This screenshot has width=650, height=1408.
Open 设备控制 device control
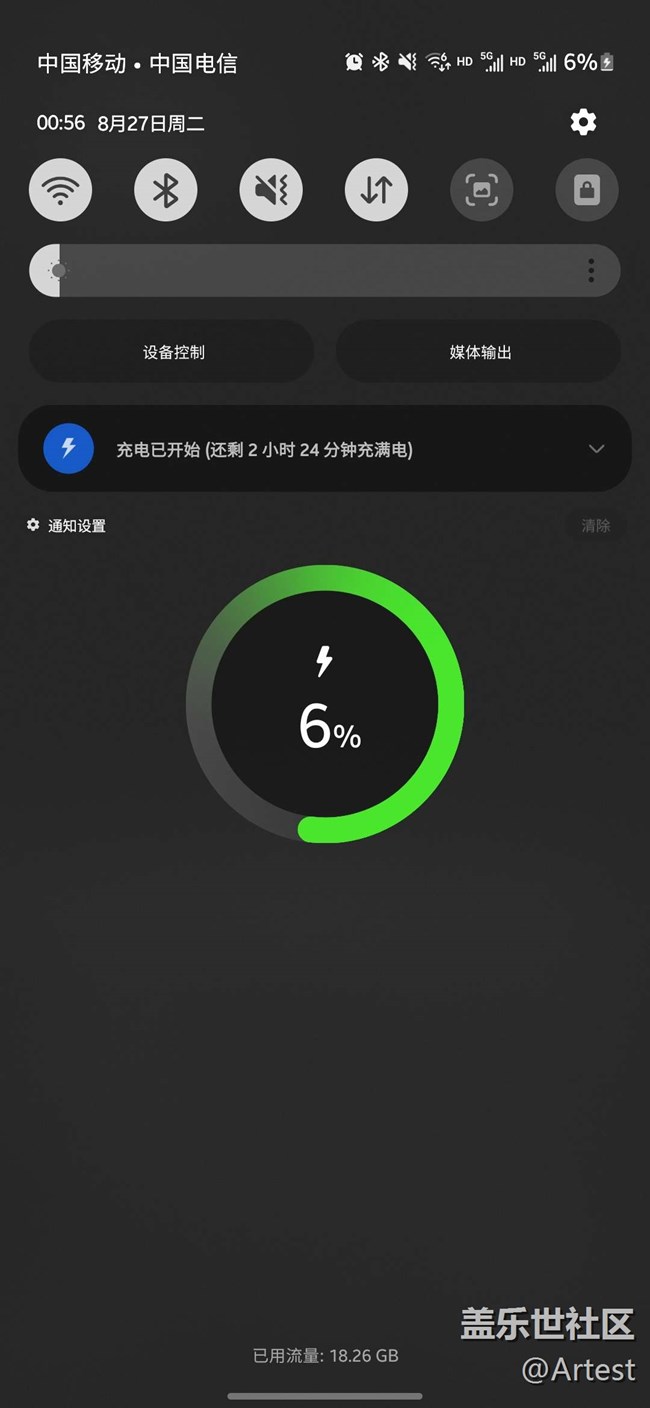point(172,352)
